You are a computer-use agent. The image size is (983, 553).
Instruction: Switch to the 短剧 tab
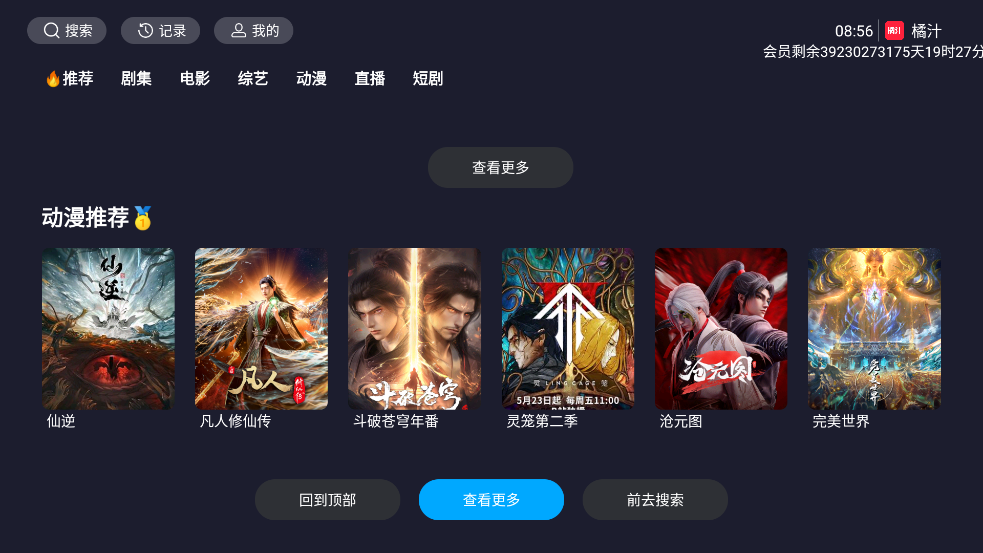click(x=428, y=79)
